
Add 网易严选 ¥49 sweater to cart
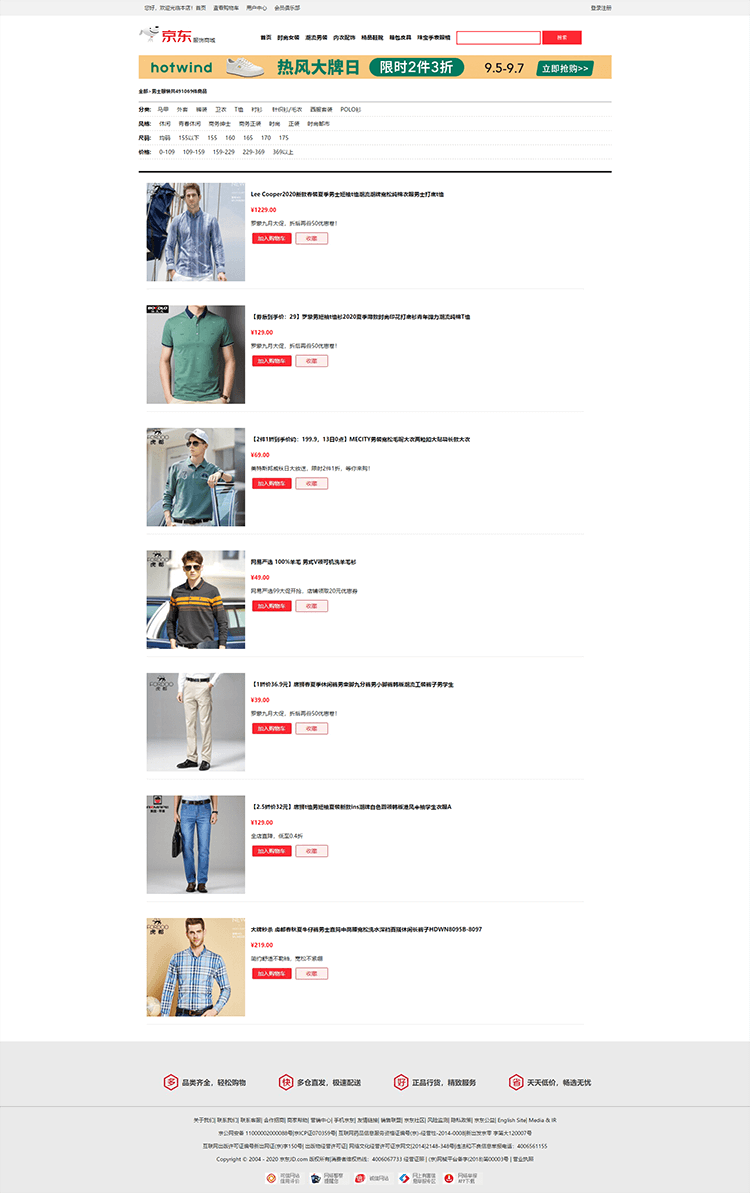point(271,606)
